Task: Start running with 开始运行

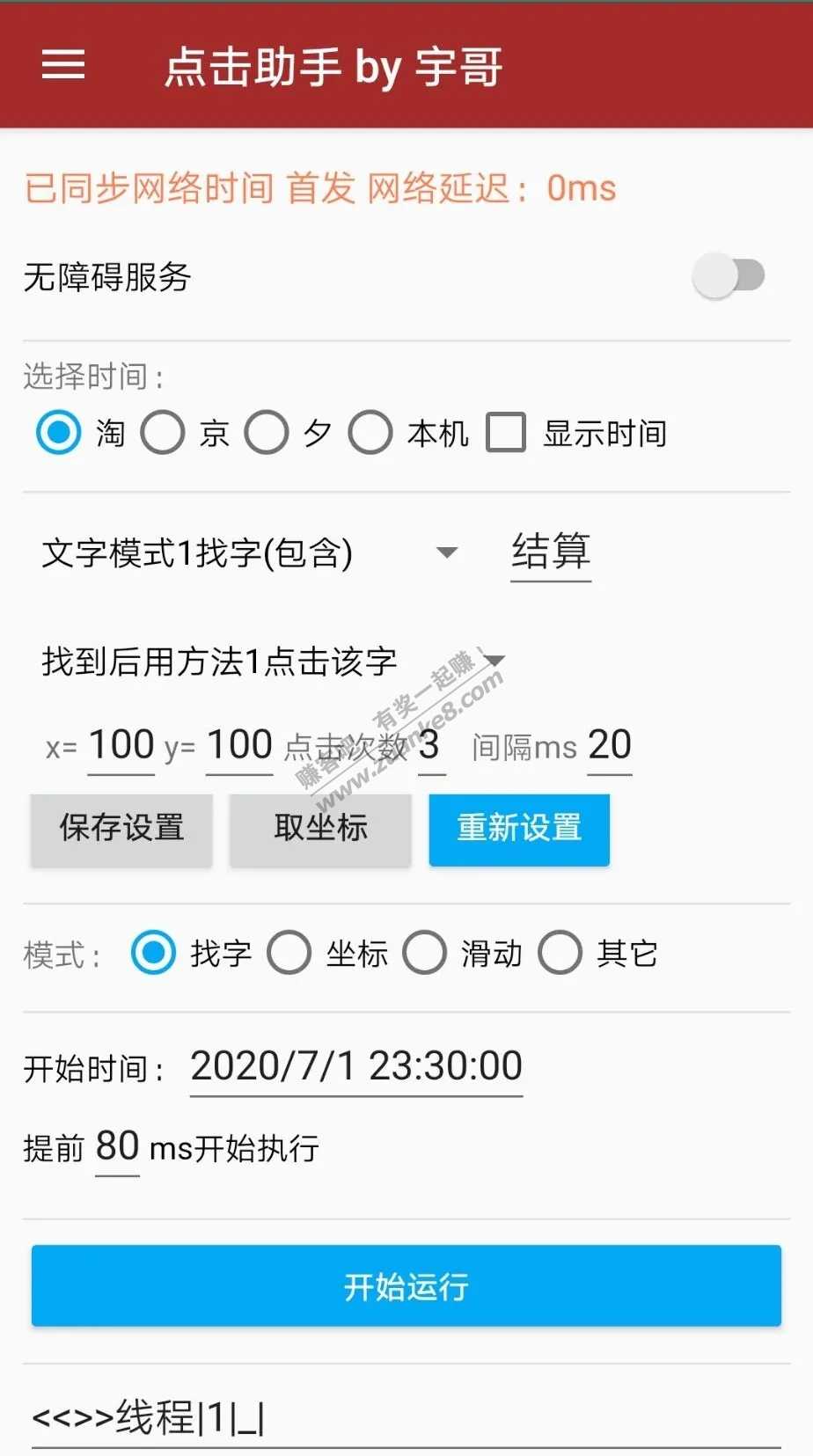Action: coord(406,1286)
